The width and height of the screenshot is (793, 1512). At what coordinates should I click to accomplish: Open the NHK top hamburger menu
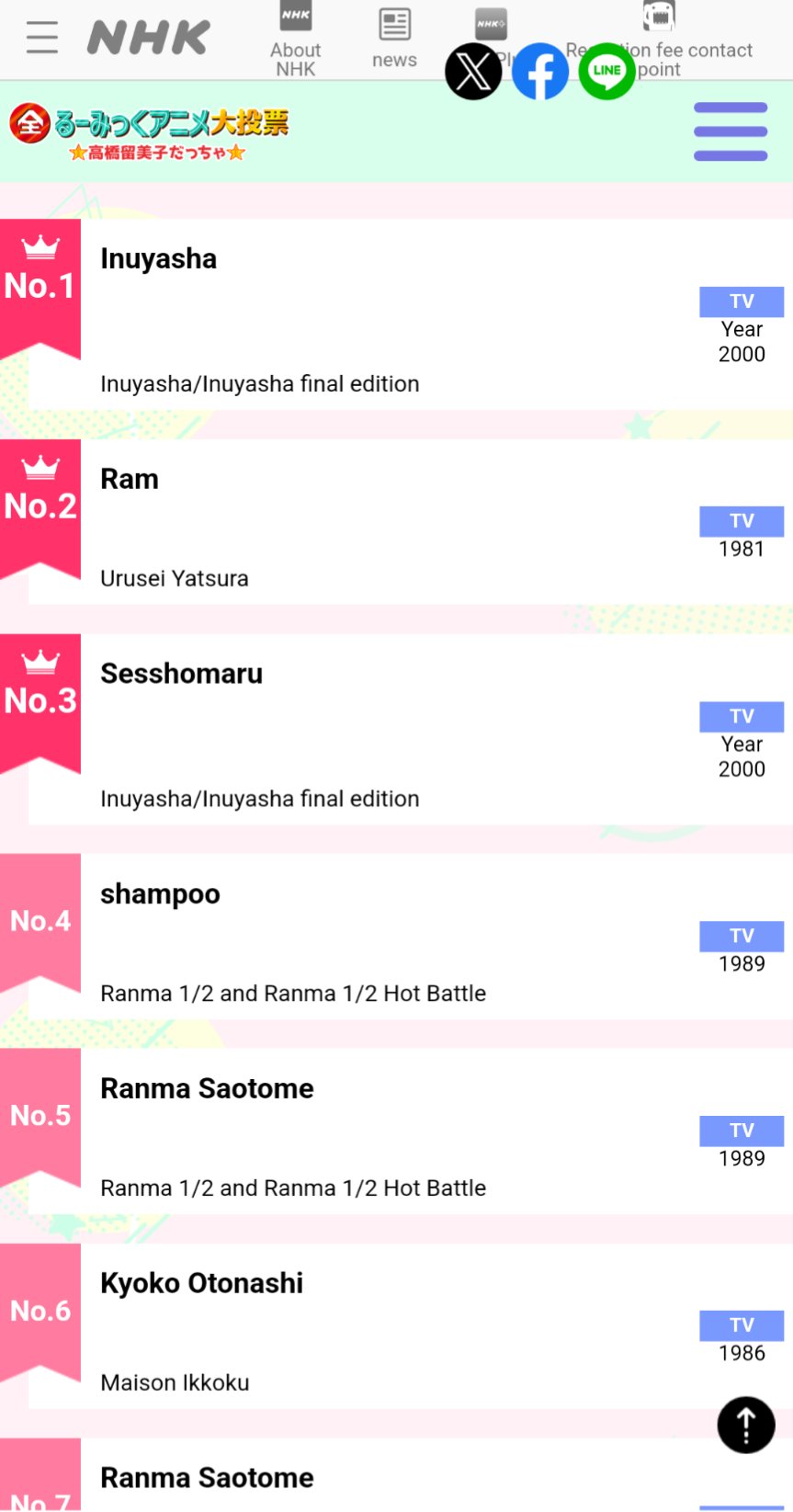click(x=42, y=38)
